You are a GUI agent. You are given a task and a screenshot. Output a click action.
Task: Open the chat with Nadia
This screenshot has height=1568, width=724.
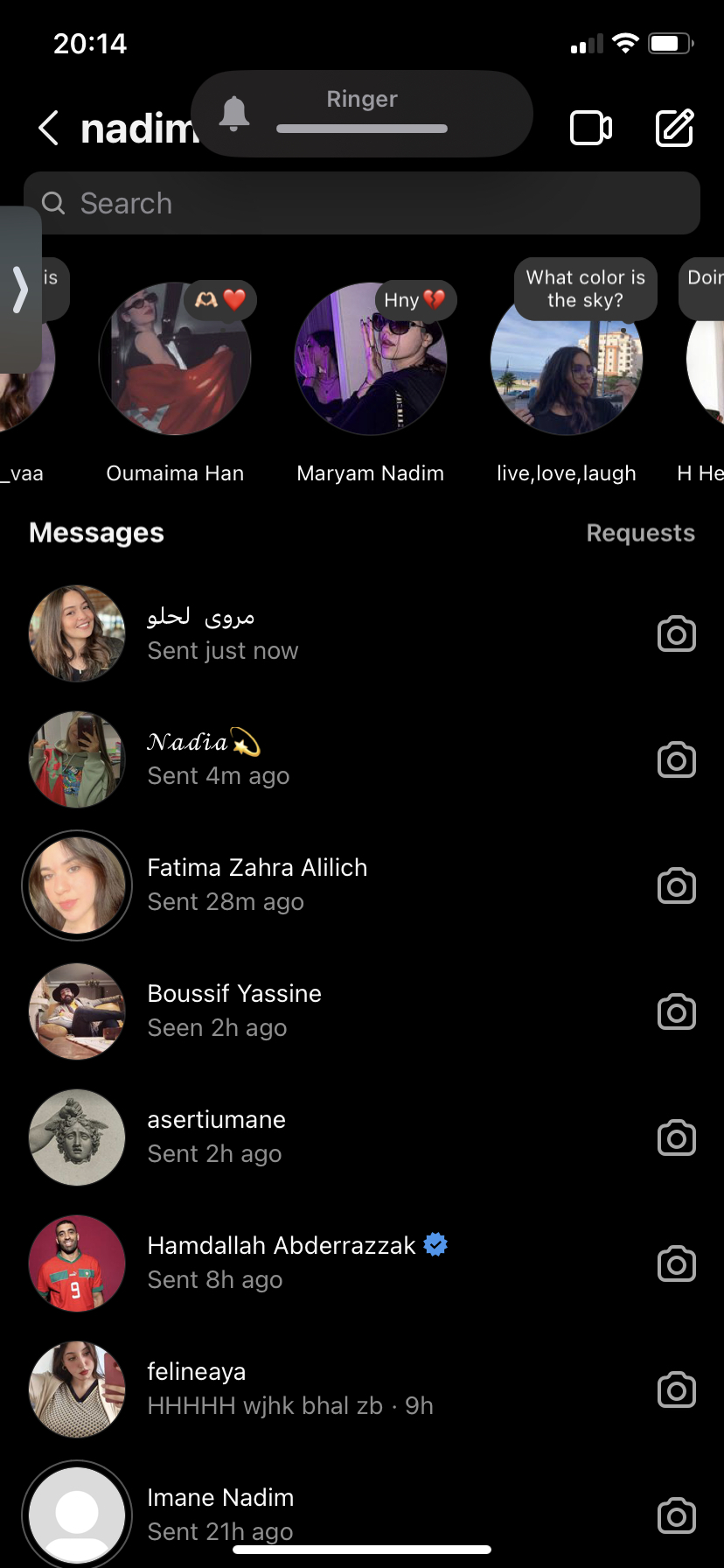(362, 759)
